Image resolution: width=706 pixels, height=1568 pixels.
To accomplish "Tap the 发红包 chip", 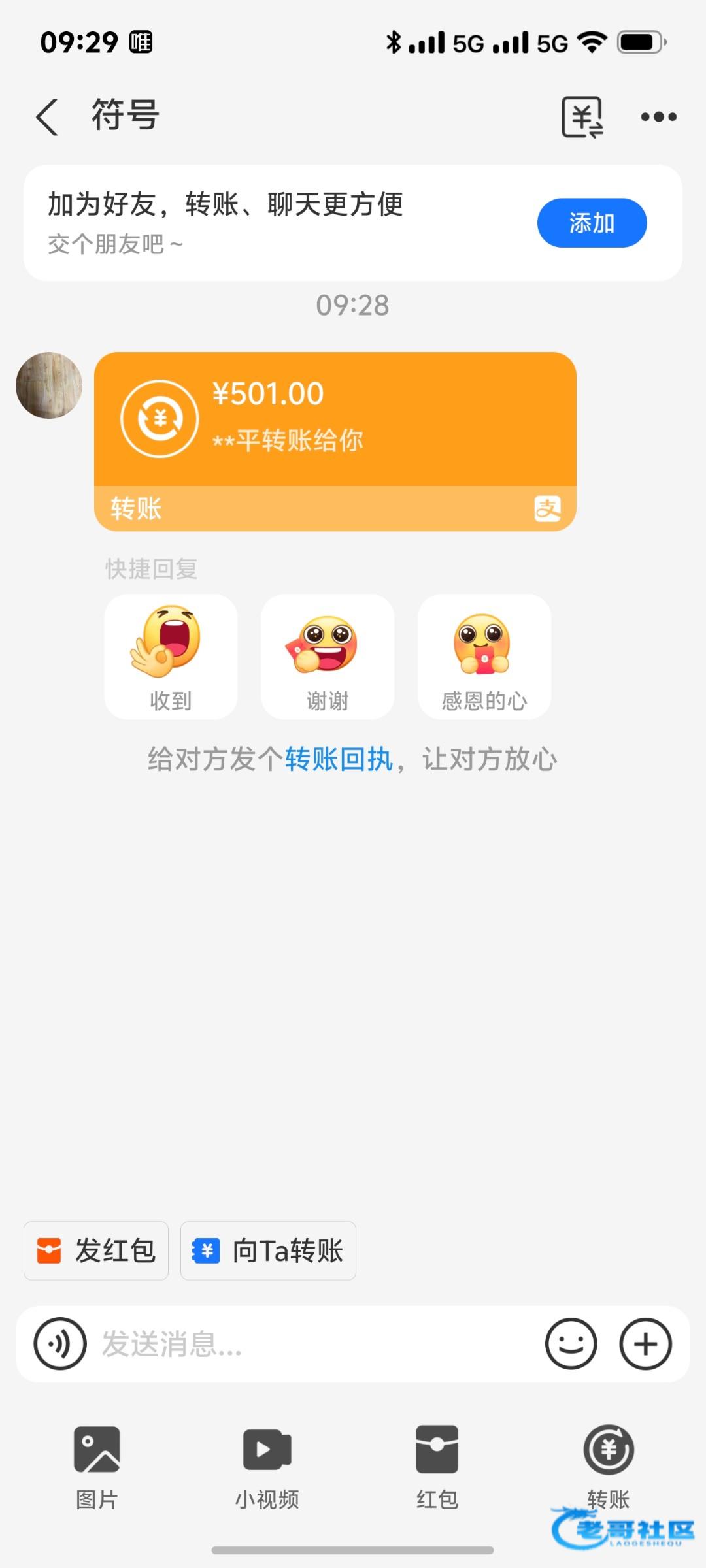I will [96, 1250].
